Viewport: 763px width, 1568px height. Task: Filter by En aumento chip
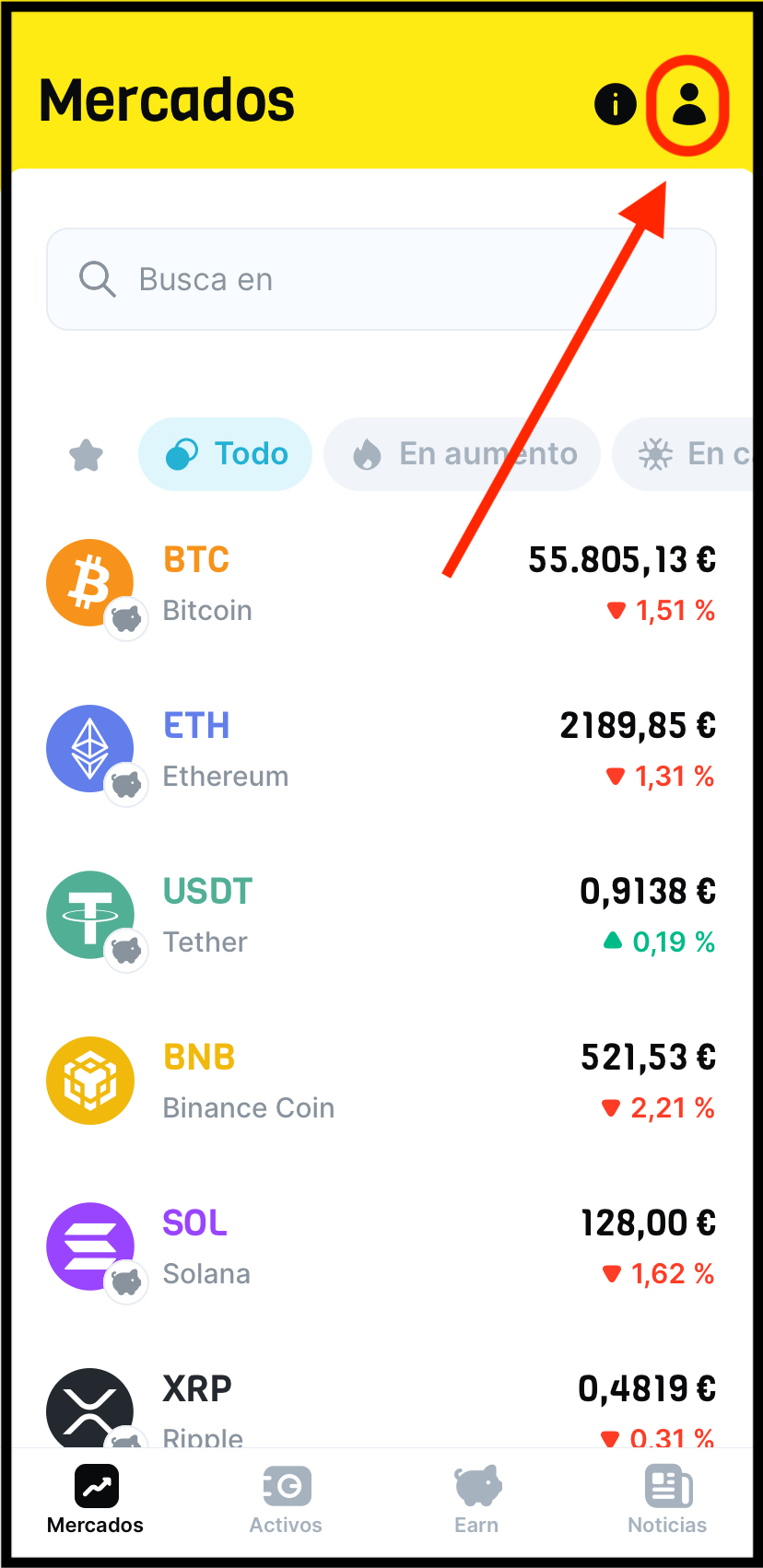tap(463, 454)
